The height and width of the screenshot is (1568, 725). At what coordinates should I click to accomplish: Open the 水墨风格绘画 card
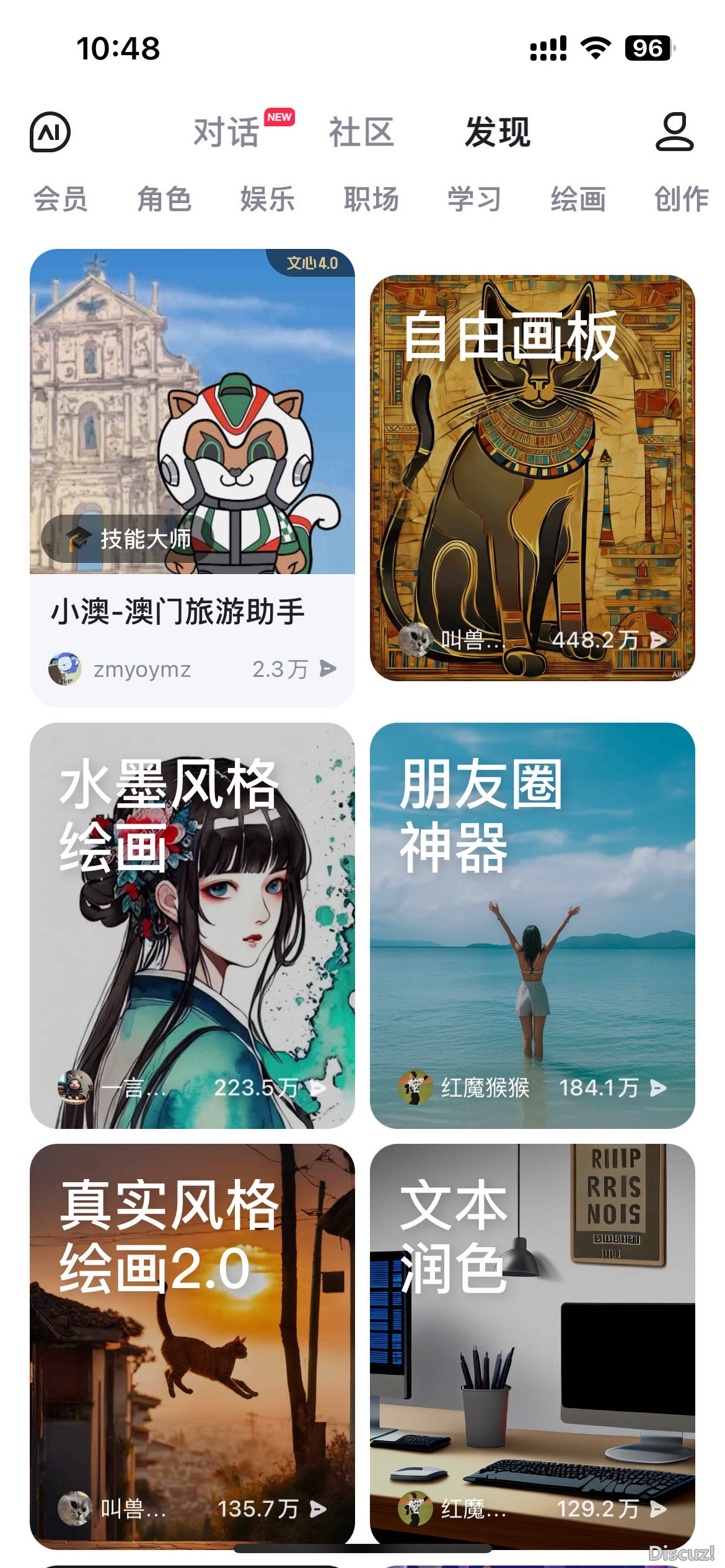[x=192, y=925]
